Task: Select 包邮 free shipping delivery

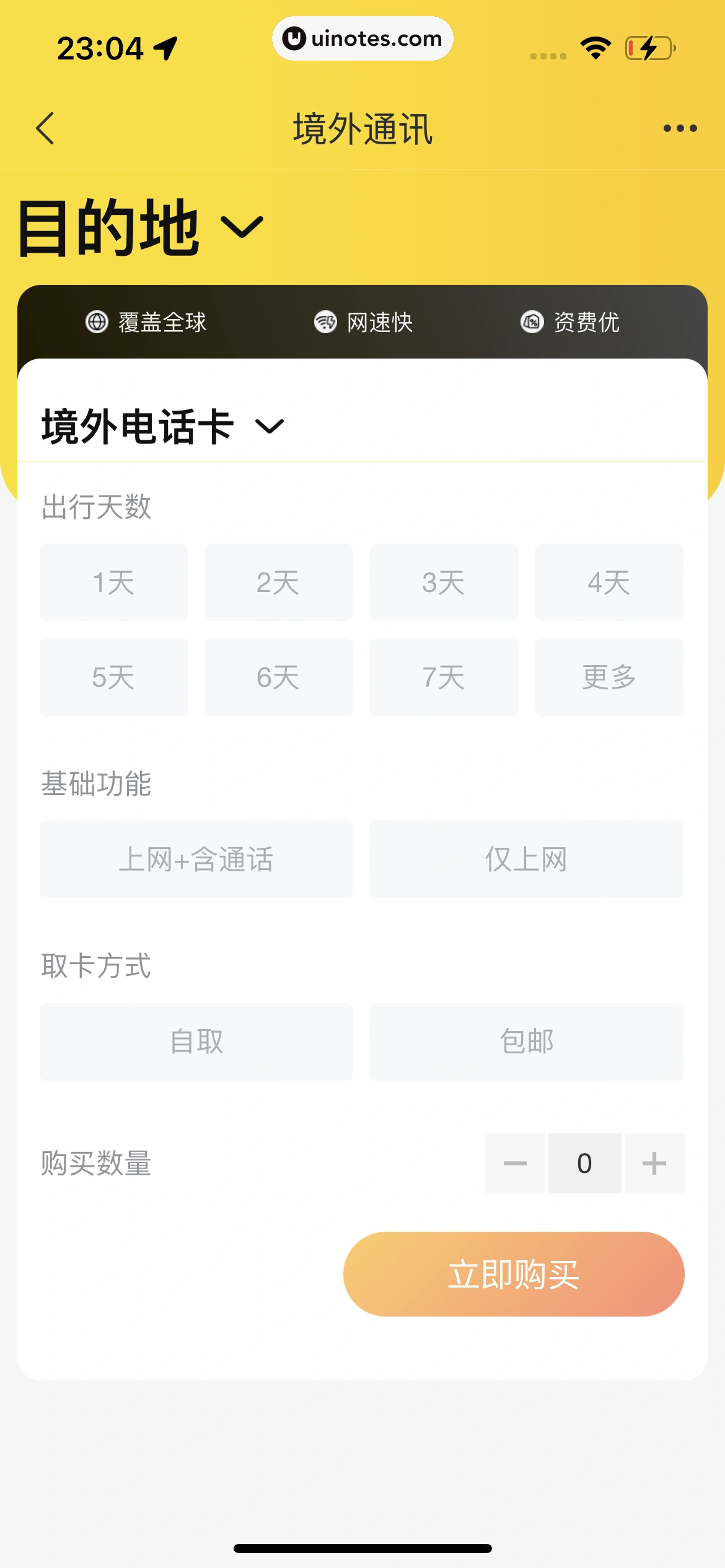Action: click(526, 1042)
